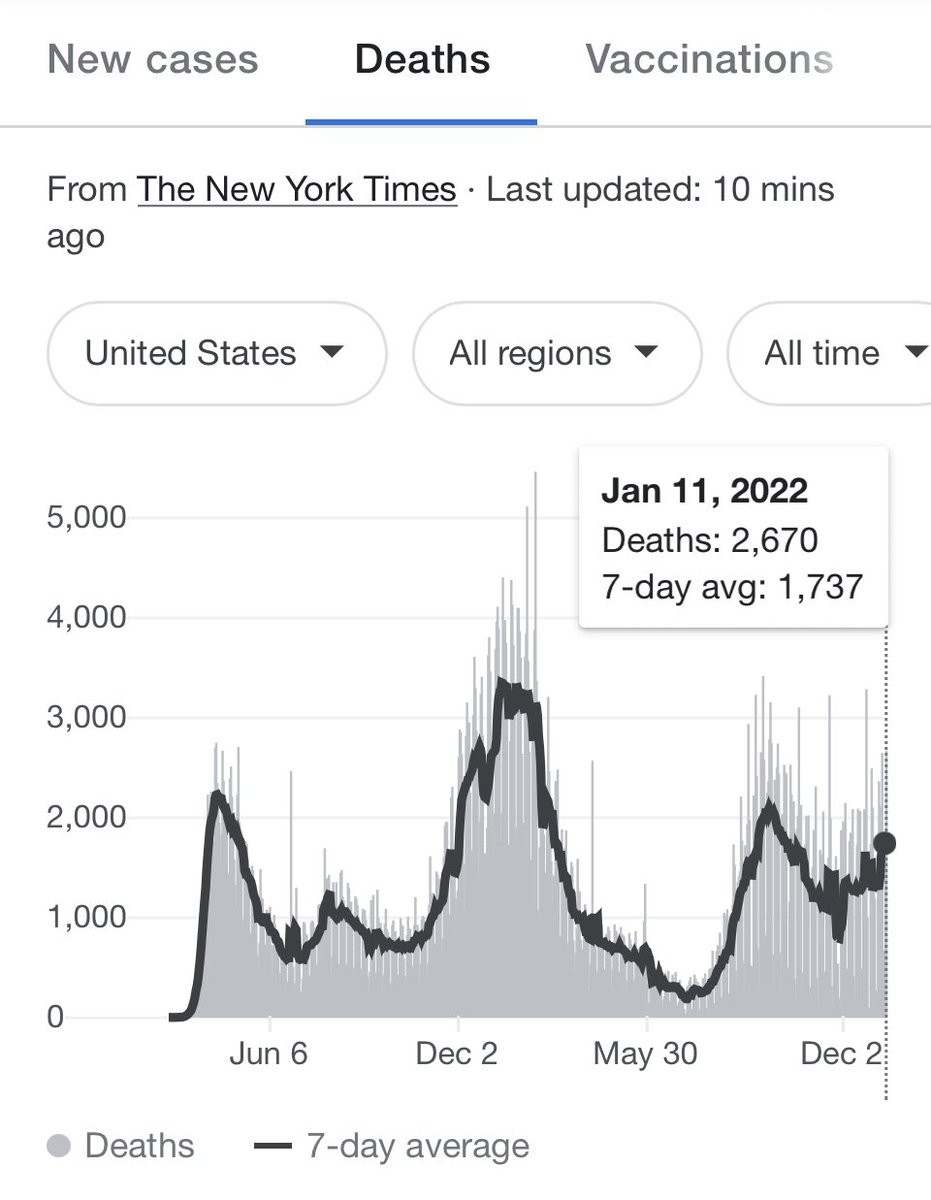Switch to the New cases tab

coord(152,60)
